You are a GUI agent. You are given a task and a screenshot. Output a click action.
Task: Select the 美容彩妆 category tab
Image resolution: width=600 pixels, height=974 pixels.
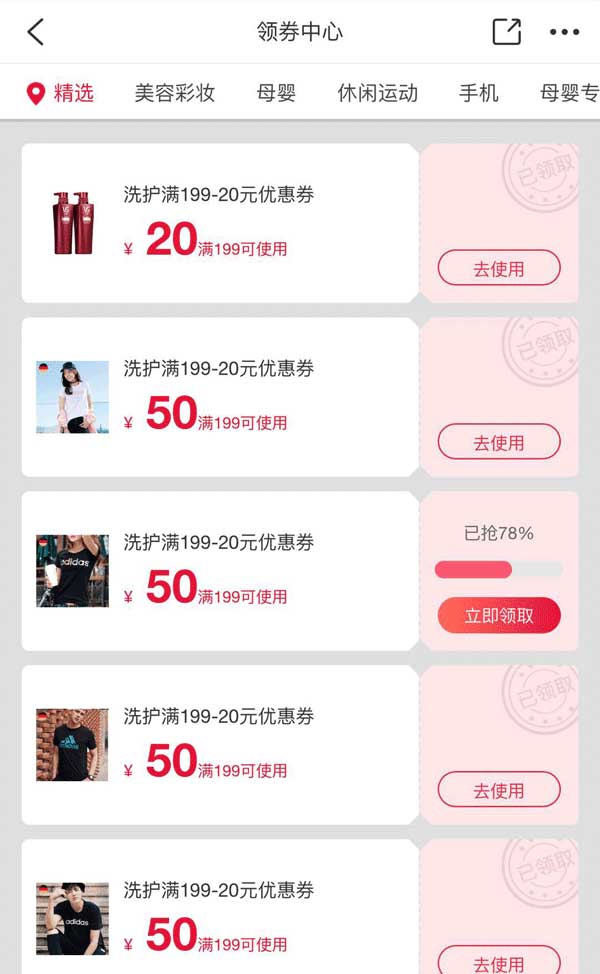[175, 94]
